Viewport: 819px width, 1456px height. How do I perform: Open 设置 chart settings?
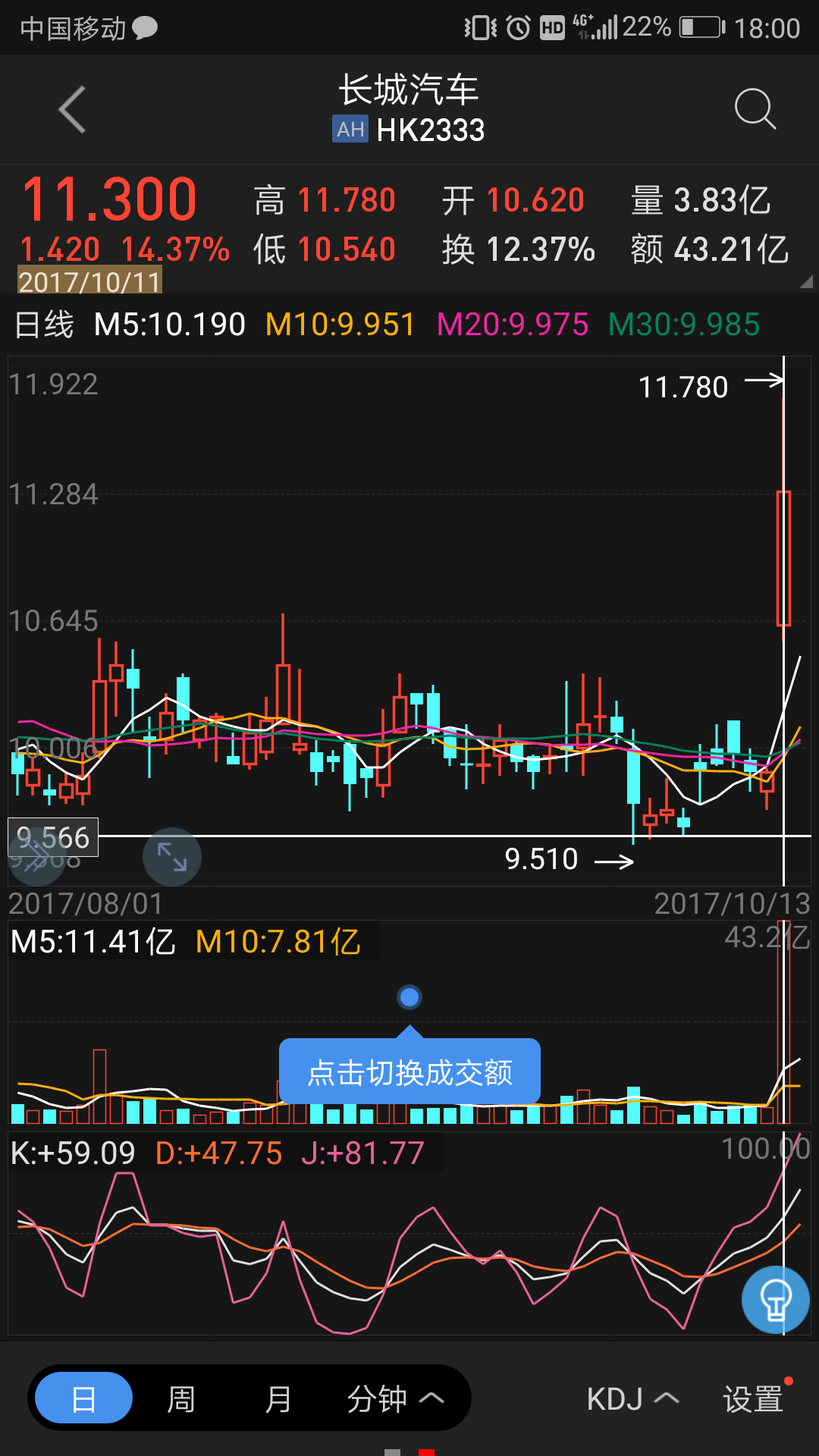pos(753,1398)
